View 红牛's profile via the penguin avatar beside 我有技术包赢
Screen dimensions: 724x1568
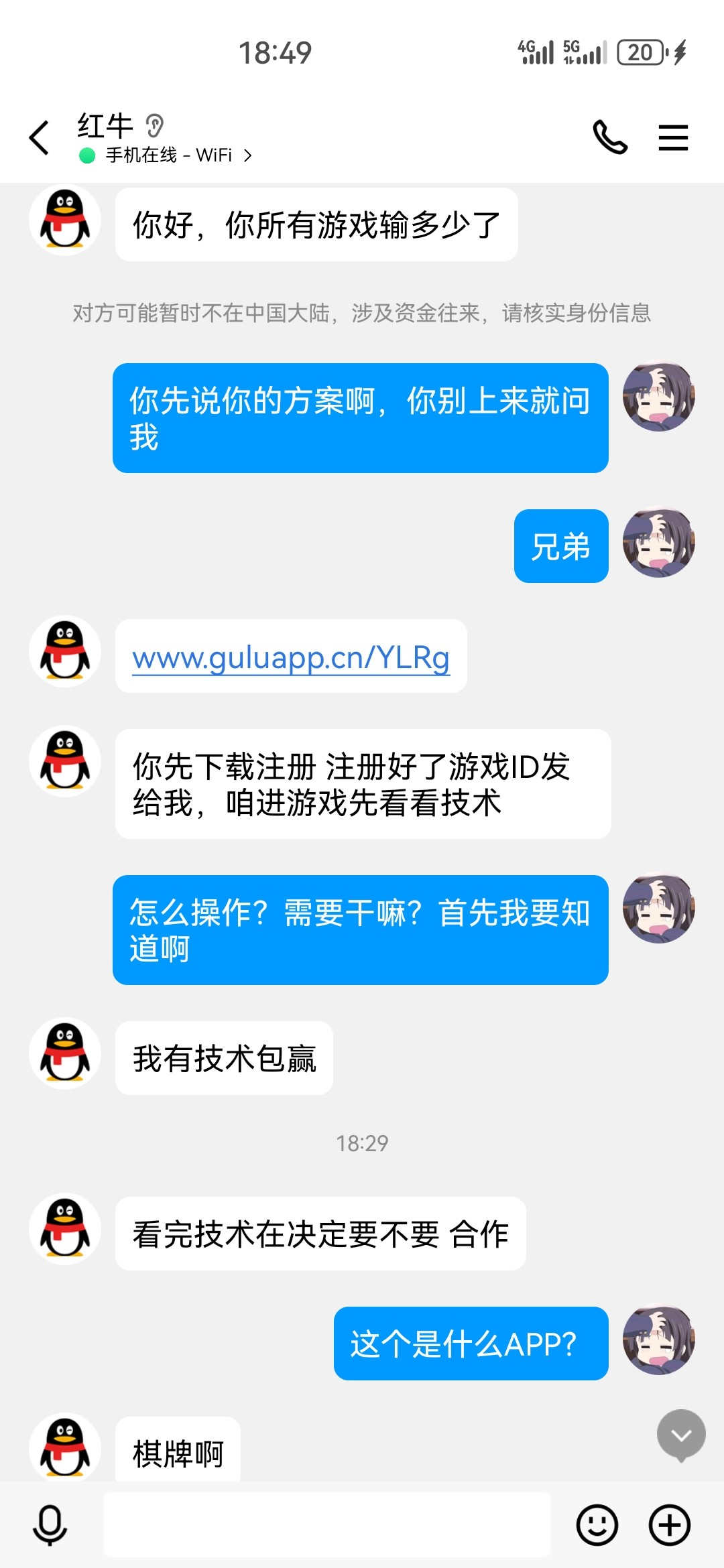65,1054
